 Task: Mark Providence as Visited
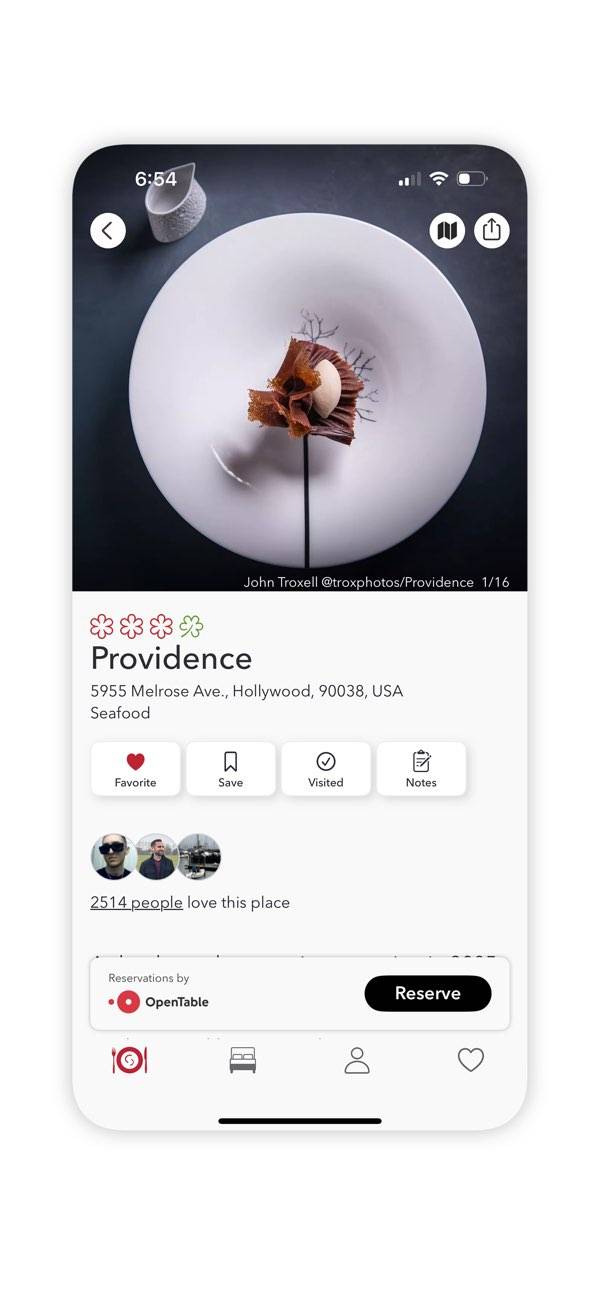[x=325, y=769]
